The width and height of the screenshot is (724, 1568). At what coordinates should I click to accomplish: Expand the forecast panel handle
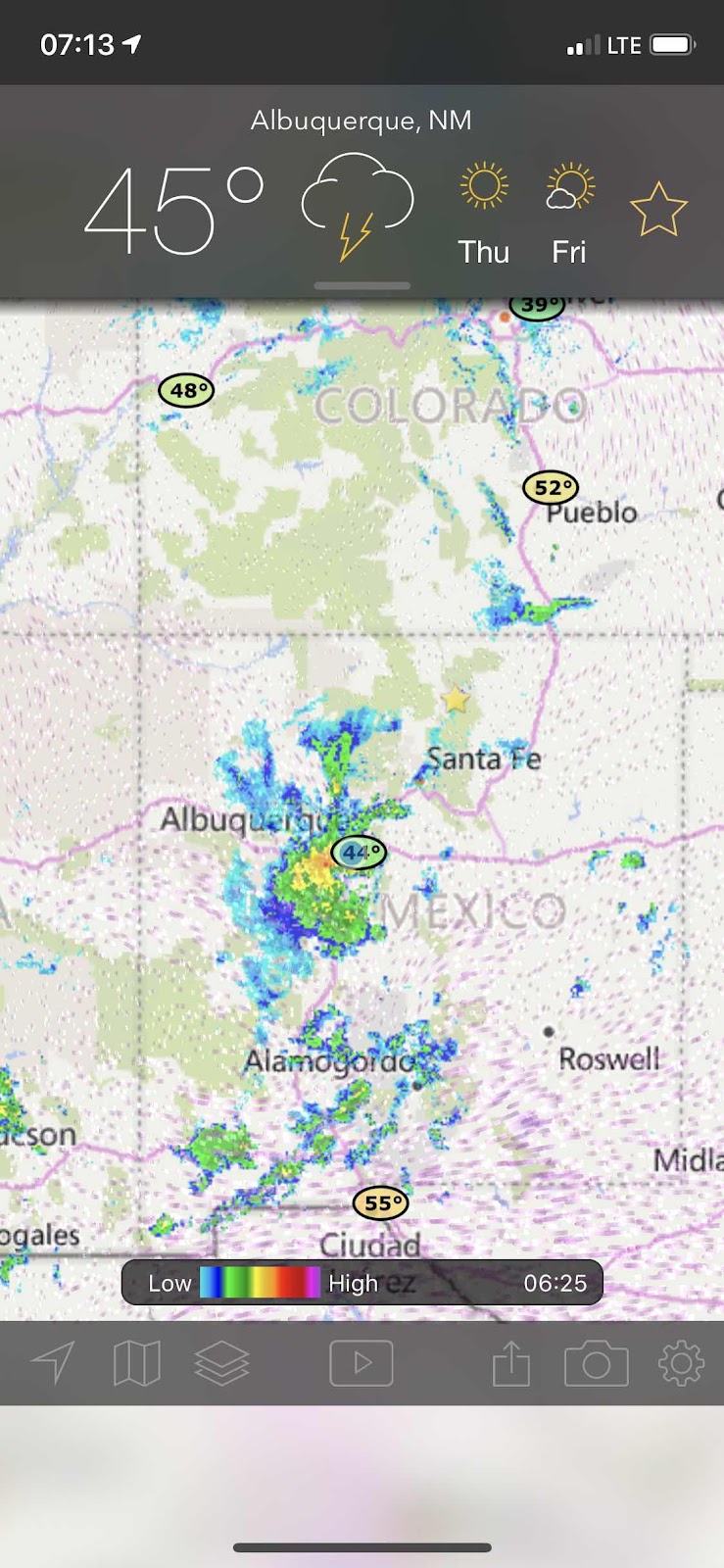click(x=362, y=286)
